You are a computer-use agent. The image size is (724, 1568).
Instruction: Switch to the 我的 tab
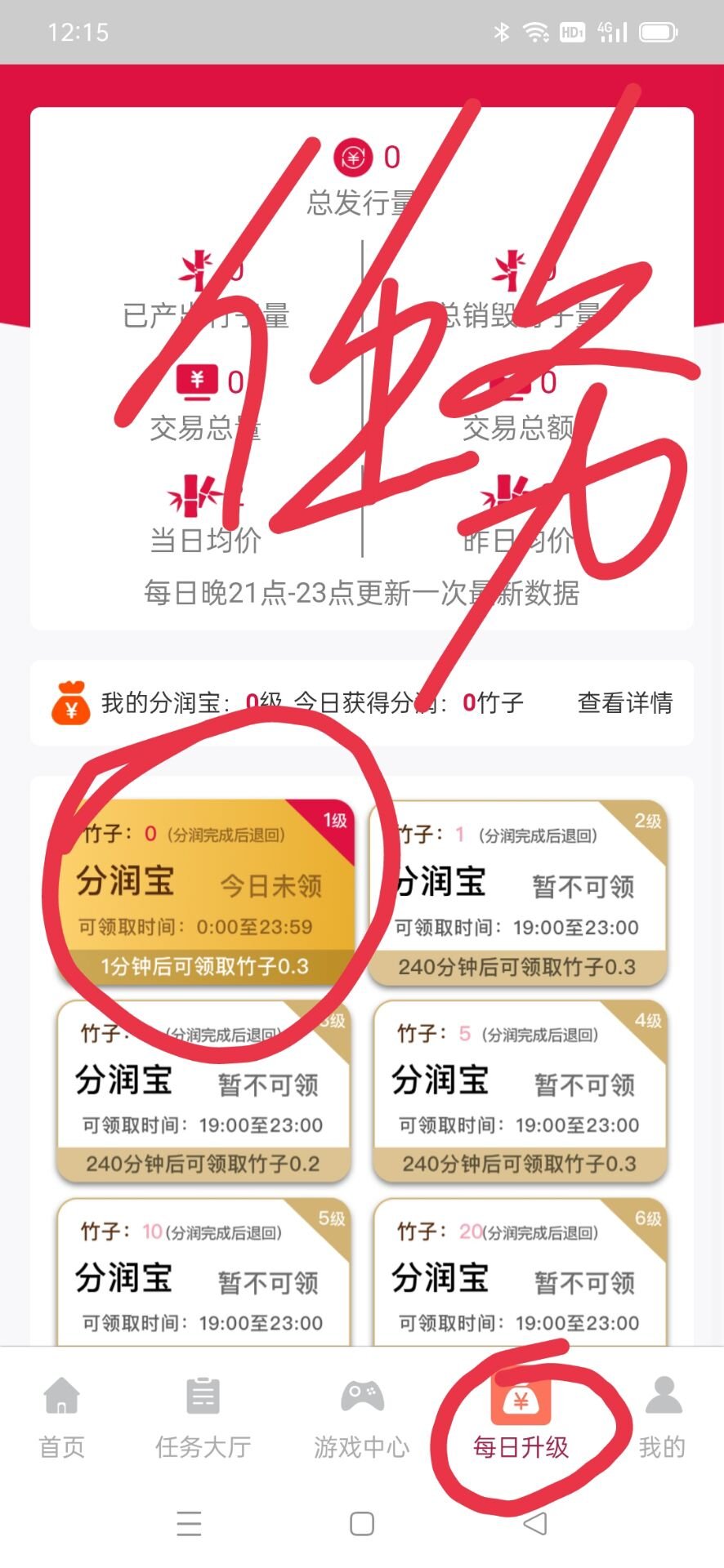[x=662, y=1419]
